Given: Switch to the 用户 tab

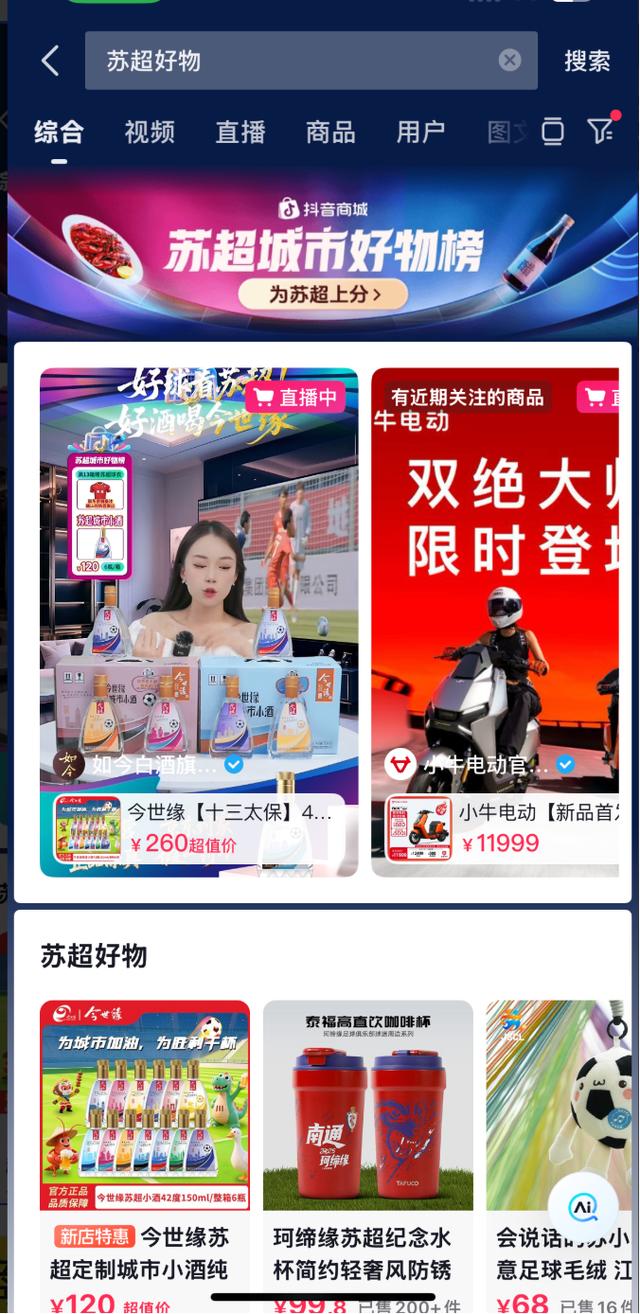Looking at the screenshot, I should tap(421, 132).
